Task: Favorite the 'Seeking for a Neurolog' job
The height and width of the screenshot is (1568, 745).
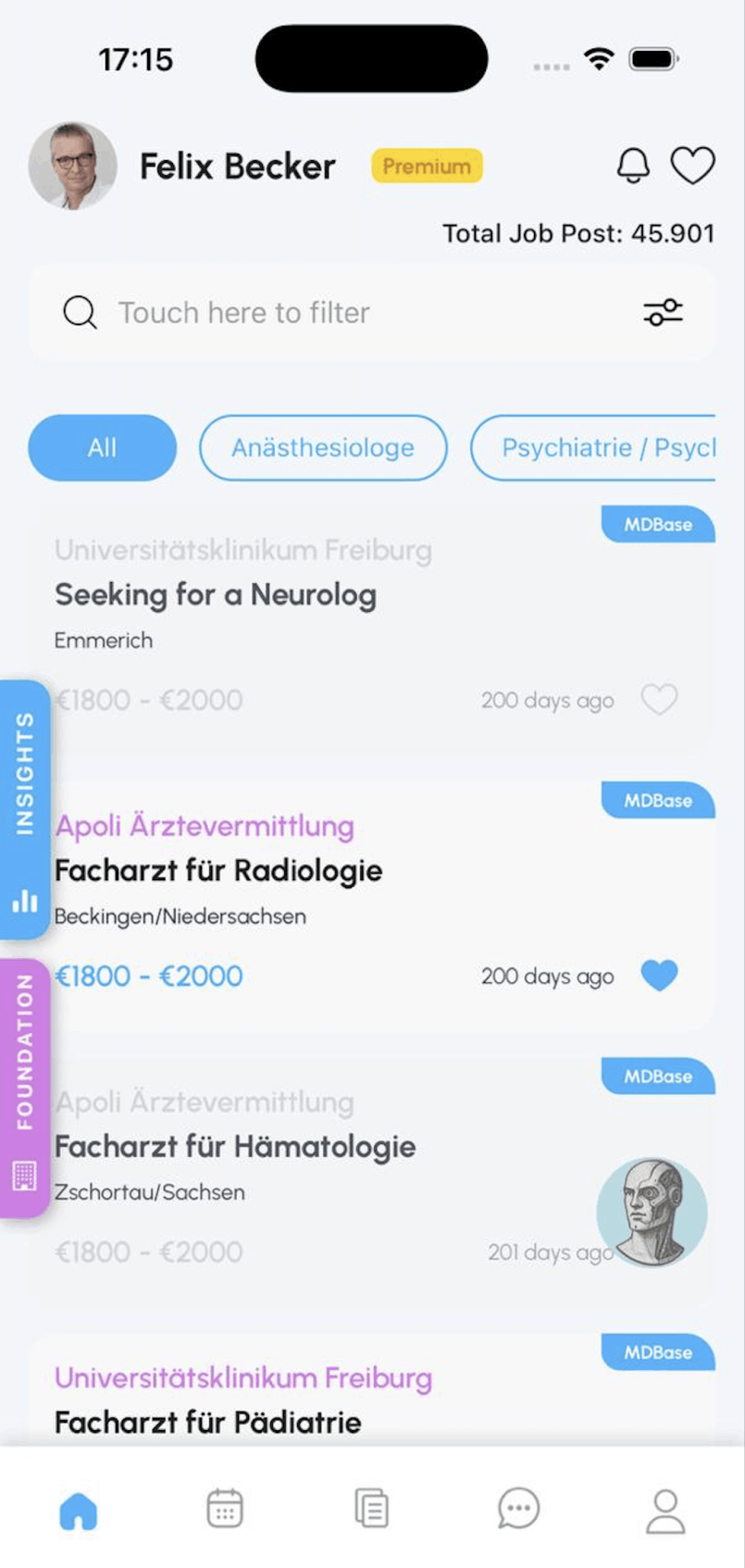Action: [659, 700]
